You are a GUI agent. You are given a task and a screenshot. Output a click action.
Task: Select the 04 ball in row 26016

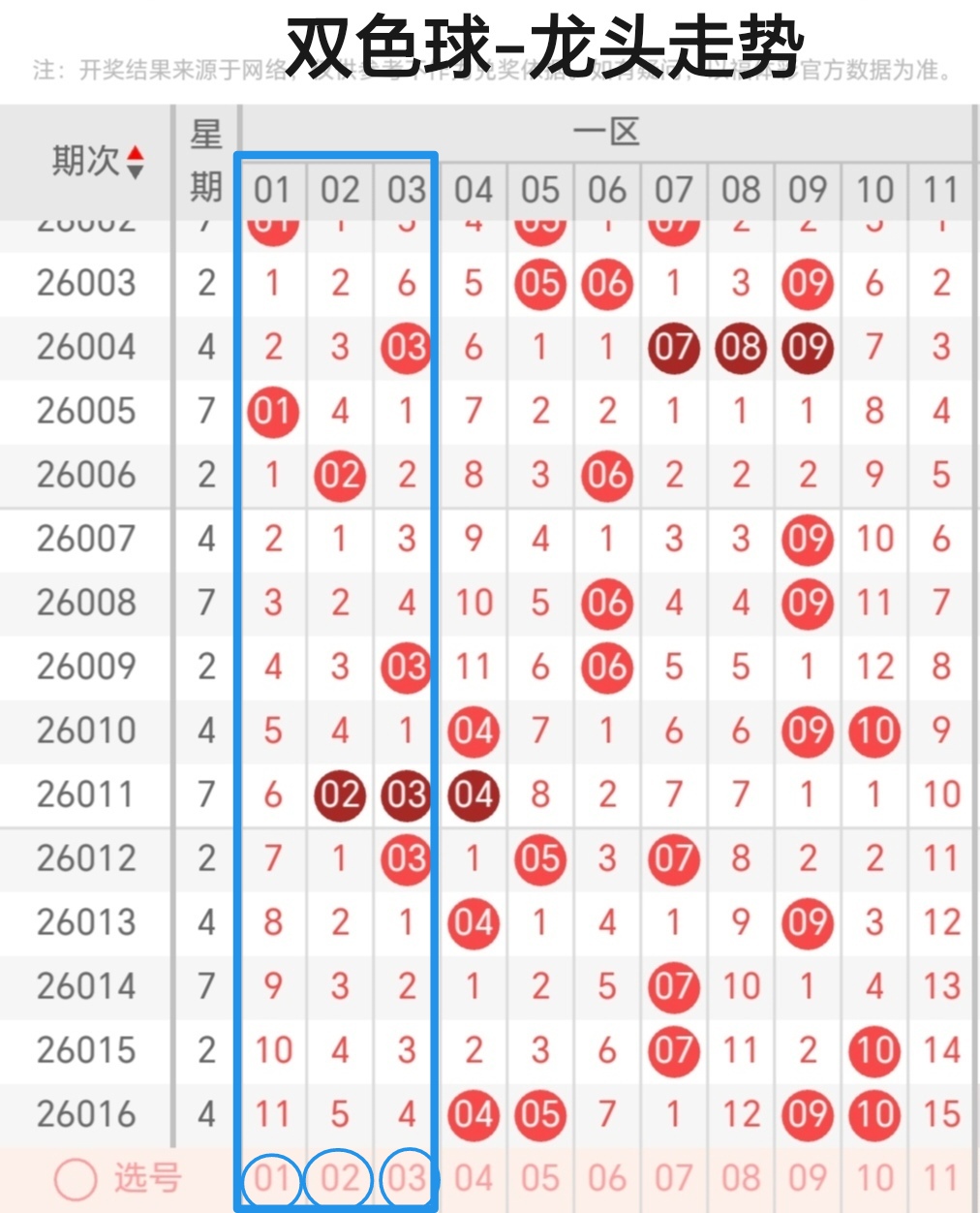[x=473, y=1113]
